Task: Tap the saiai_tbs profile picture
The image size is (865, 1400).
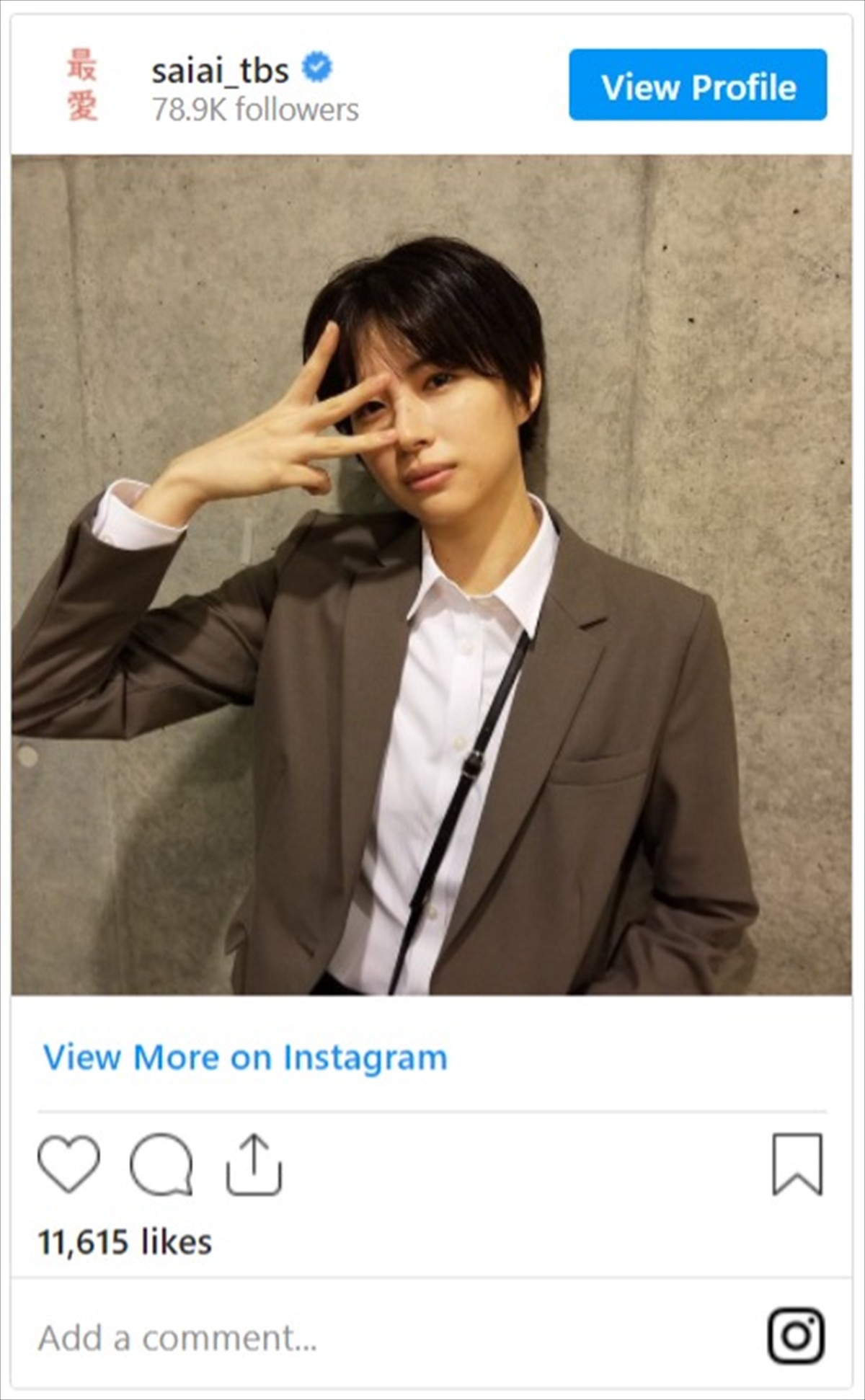Action: [x=82, y=86]
